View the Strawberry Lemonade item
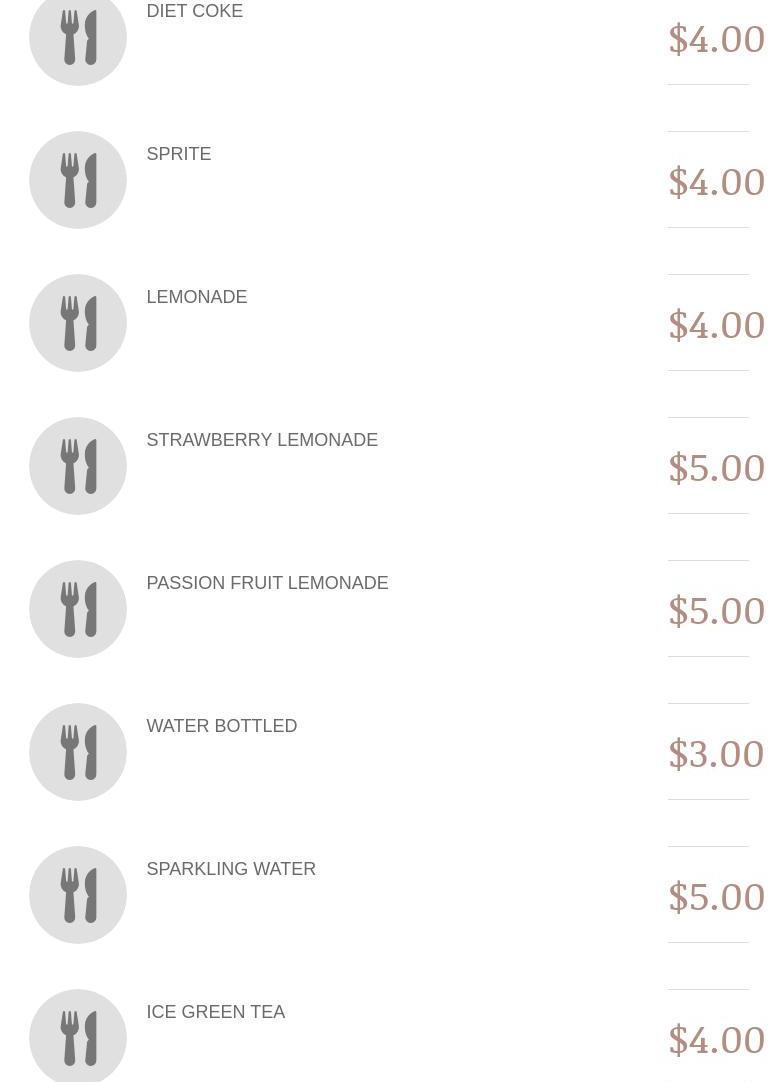 (x=262, y=440)
